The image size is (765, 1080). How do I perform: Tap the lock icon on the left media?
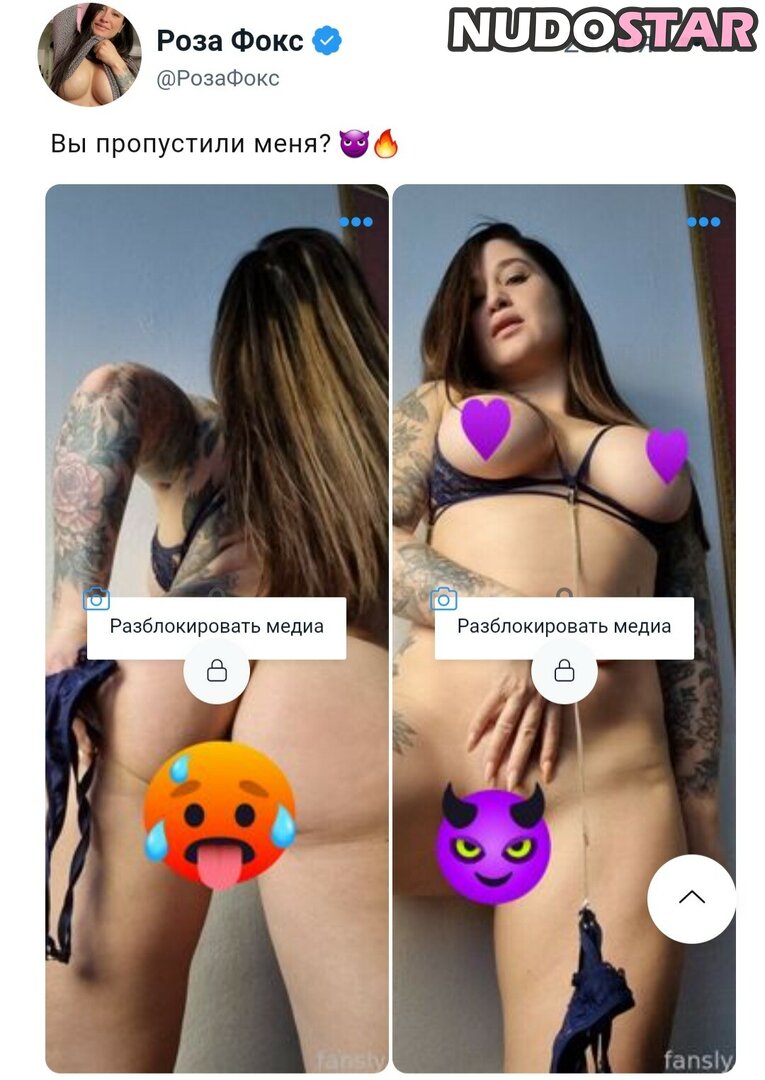217,671
